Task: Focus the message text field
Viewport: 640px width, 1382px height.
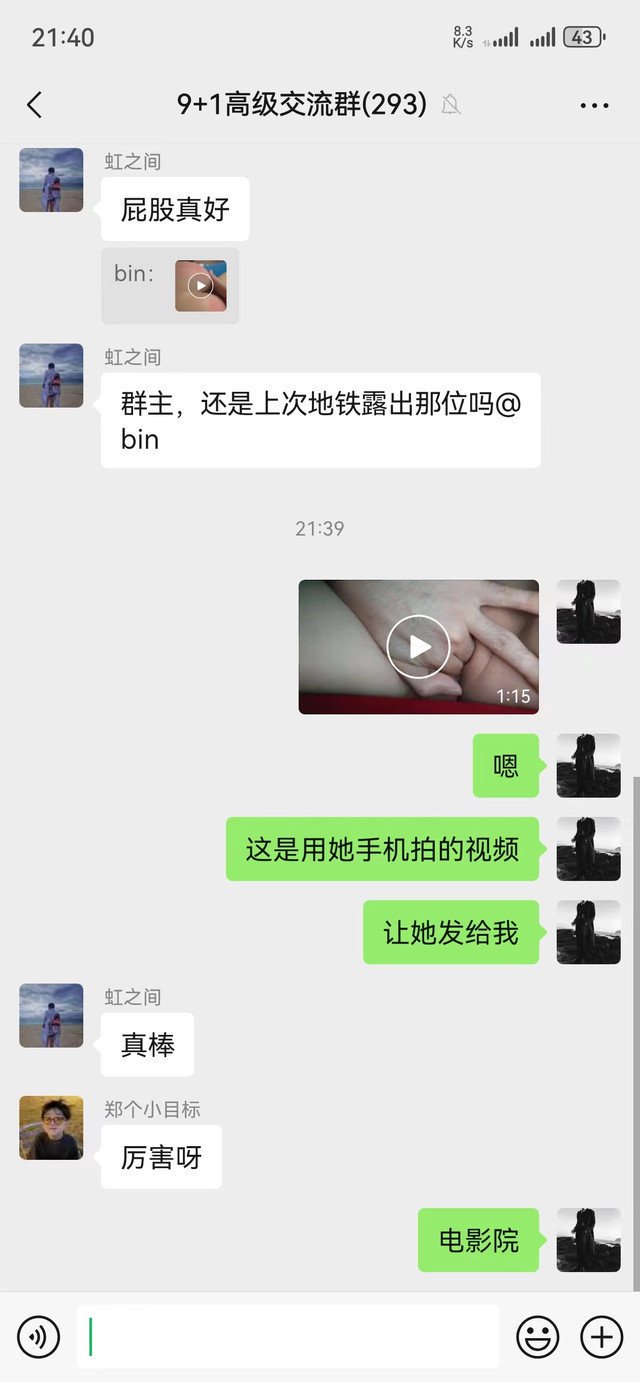Action: point(288,1336)
